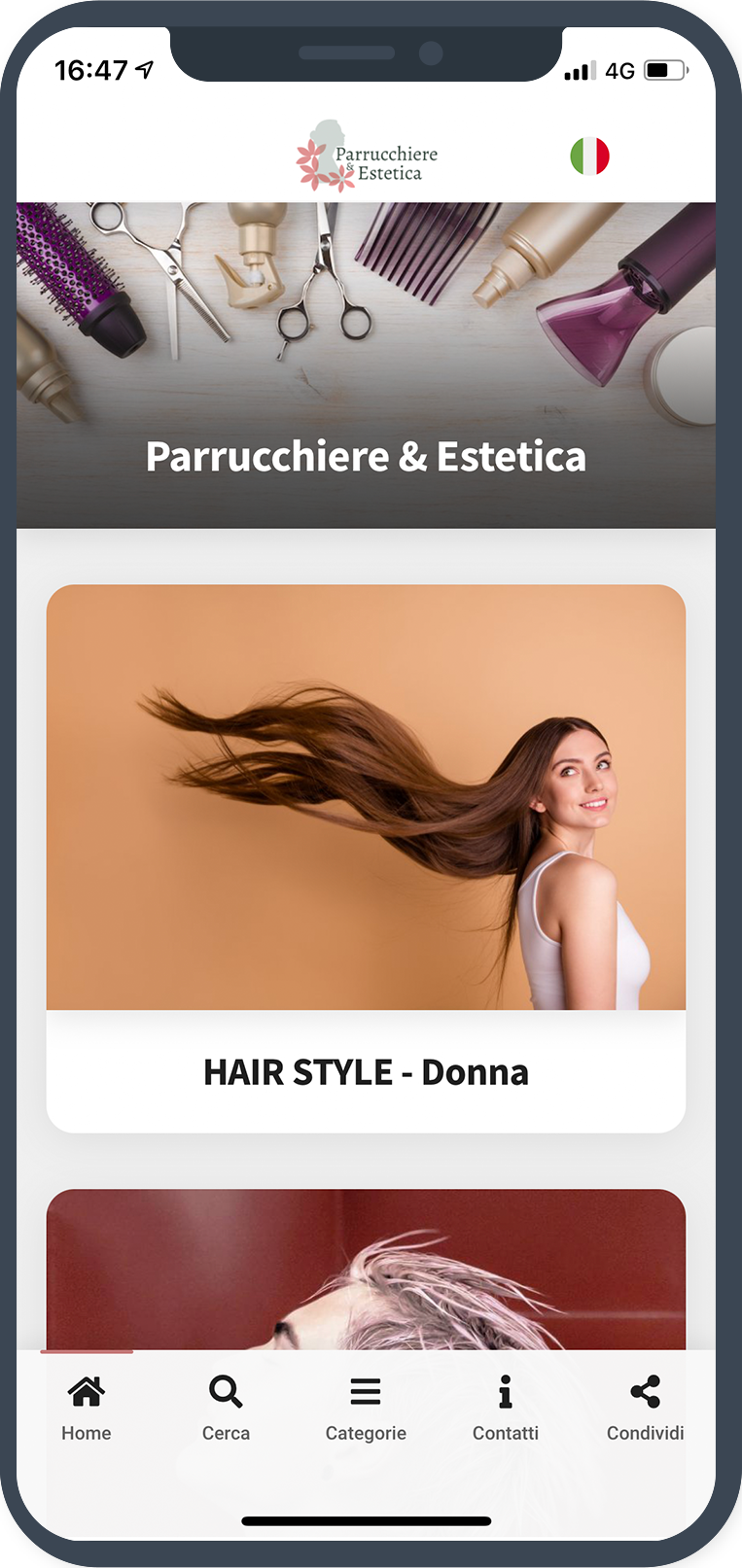Open the HAIR STYLE - Donna card
Image resolution: width=742 pixels, height=1568 pixels.
click(366, 857)
